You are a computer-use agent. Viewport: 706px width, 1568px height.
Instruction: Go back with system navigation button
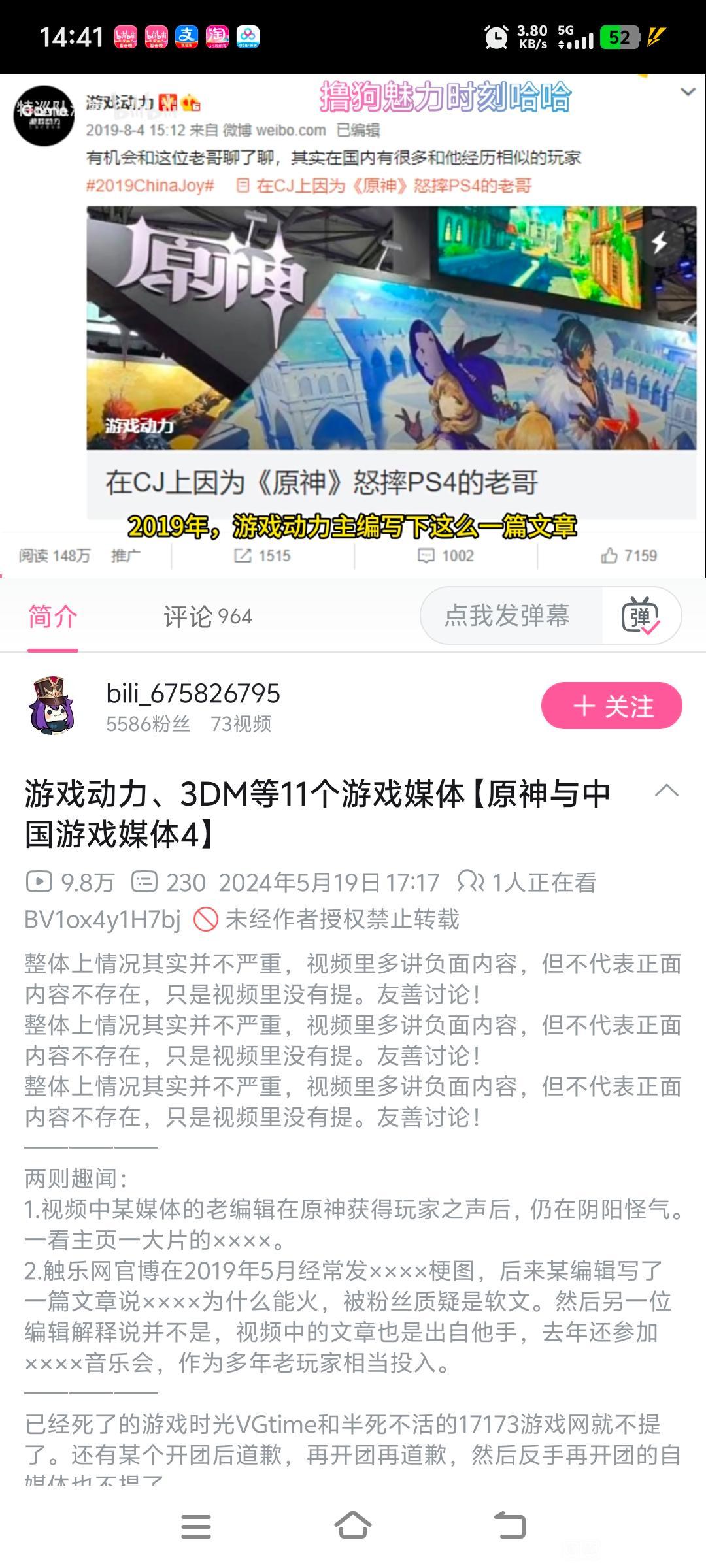tap(510, 1526)
